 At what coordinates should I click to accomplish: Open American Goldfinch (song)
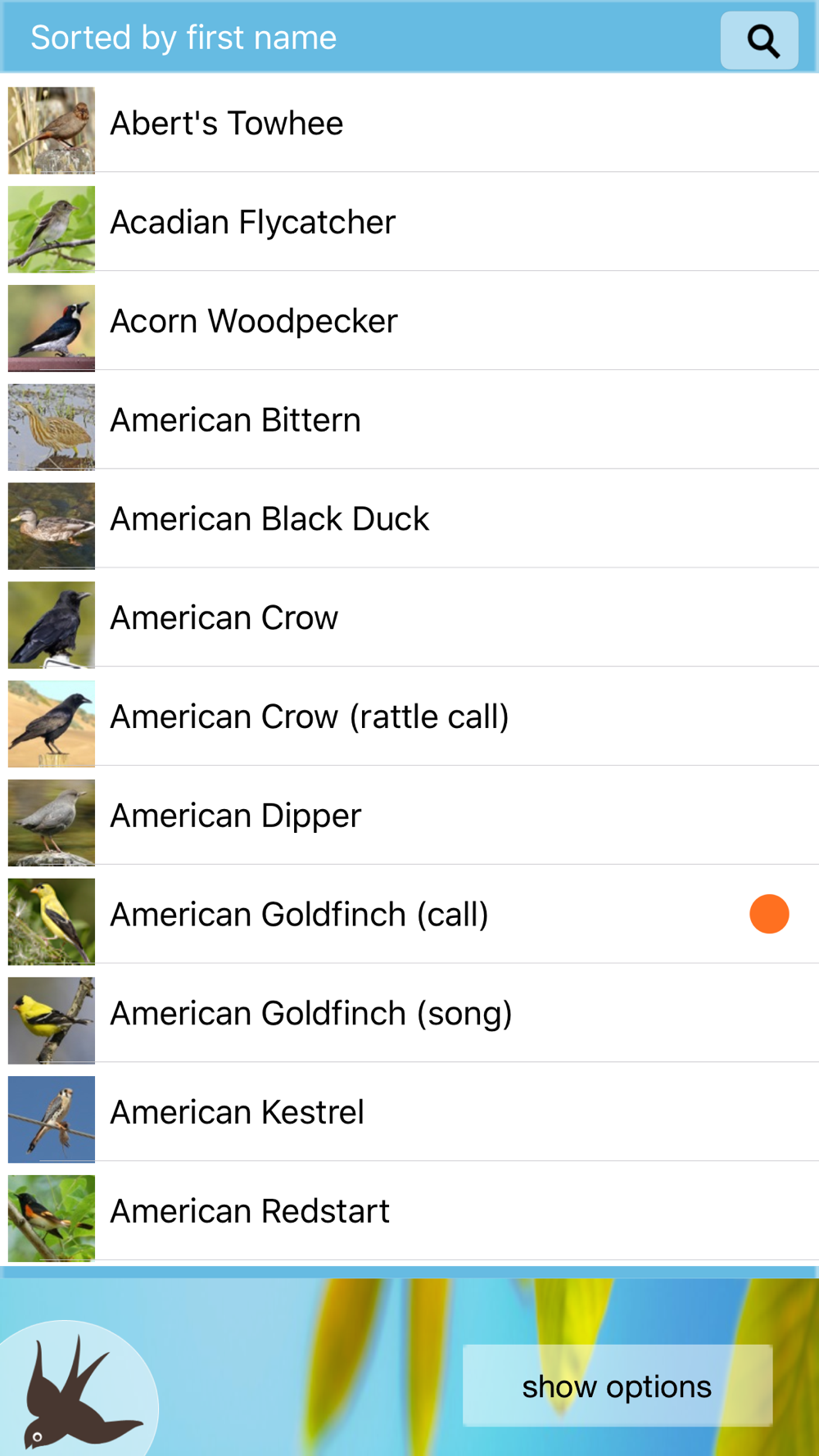coord(409,1014)
